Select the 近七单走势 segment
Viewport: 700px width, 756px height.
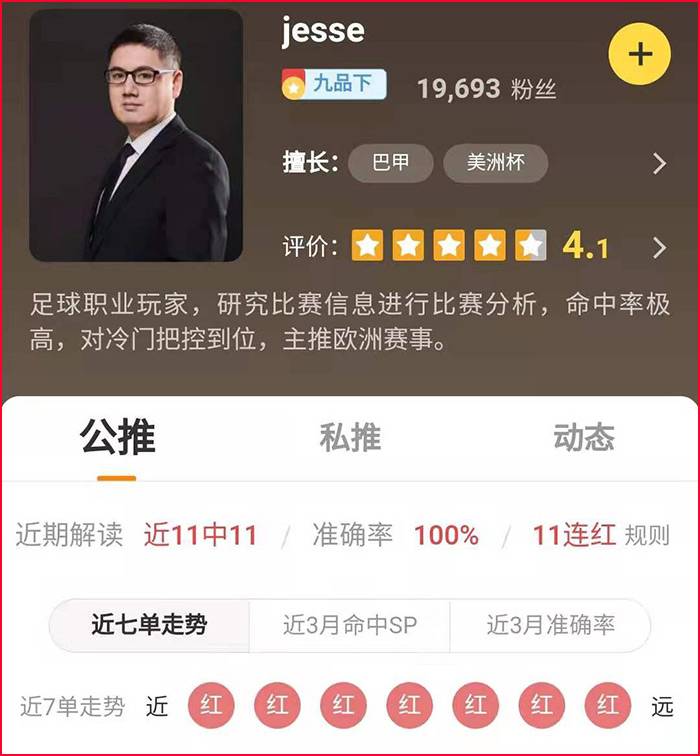tap(149, 626)
